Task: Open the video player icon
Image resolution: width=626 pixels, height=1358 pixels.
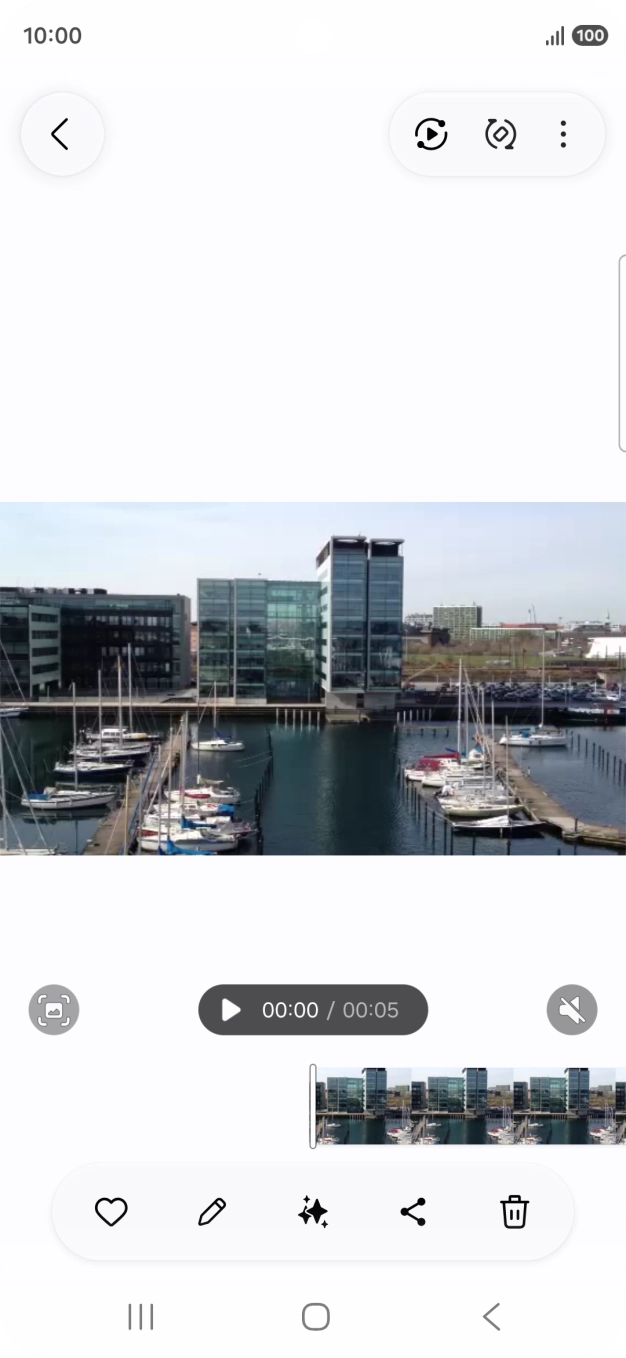Action: pos(431,134)
